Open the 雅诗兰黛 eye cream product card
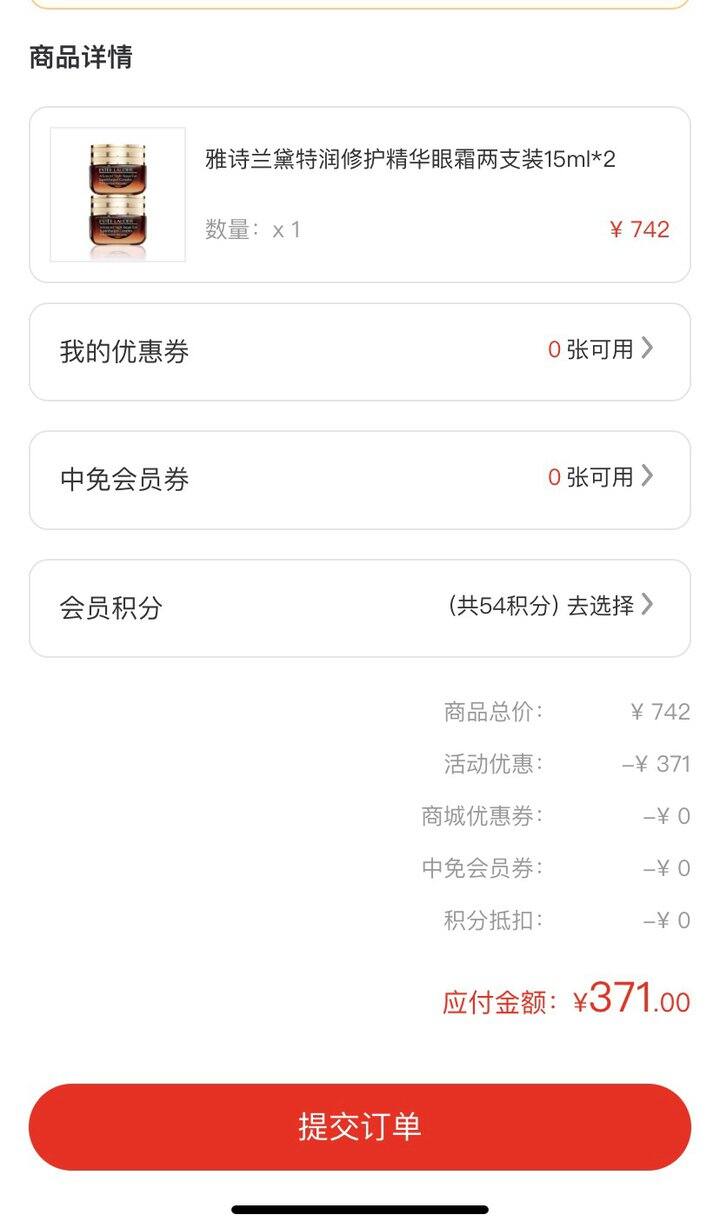Image resolution: width=720 pixels, height=1228 pixels. (x=360, y=195)
